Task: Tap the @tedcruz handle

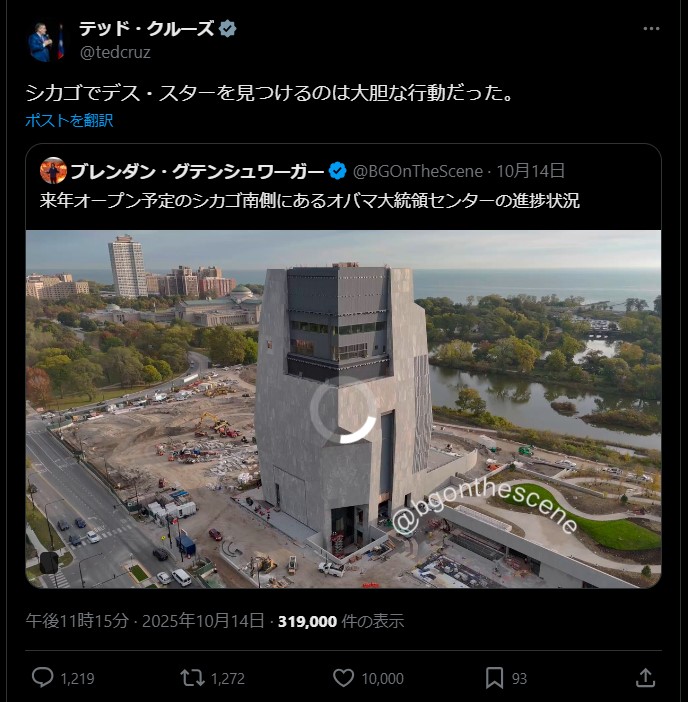Action: [x=115, y=52]
